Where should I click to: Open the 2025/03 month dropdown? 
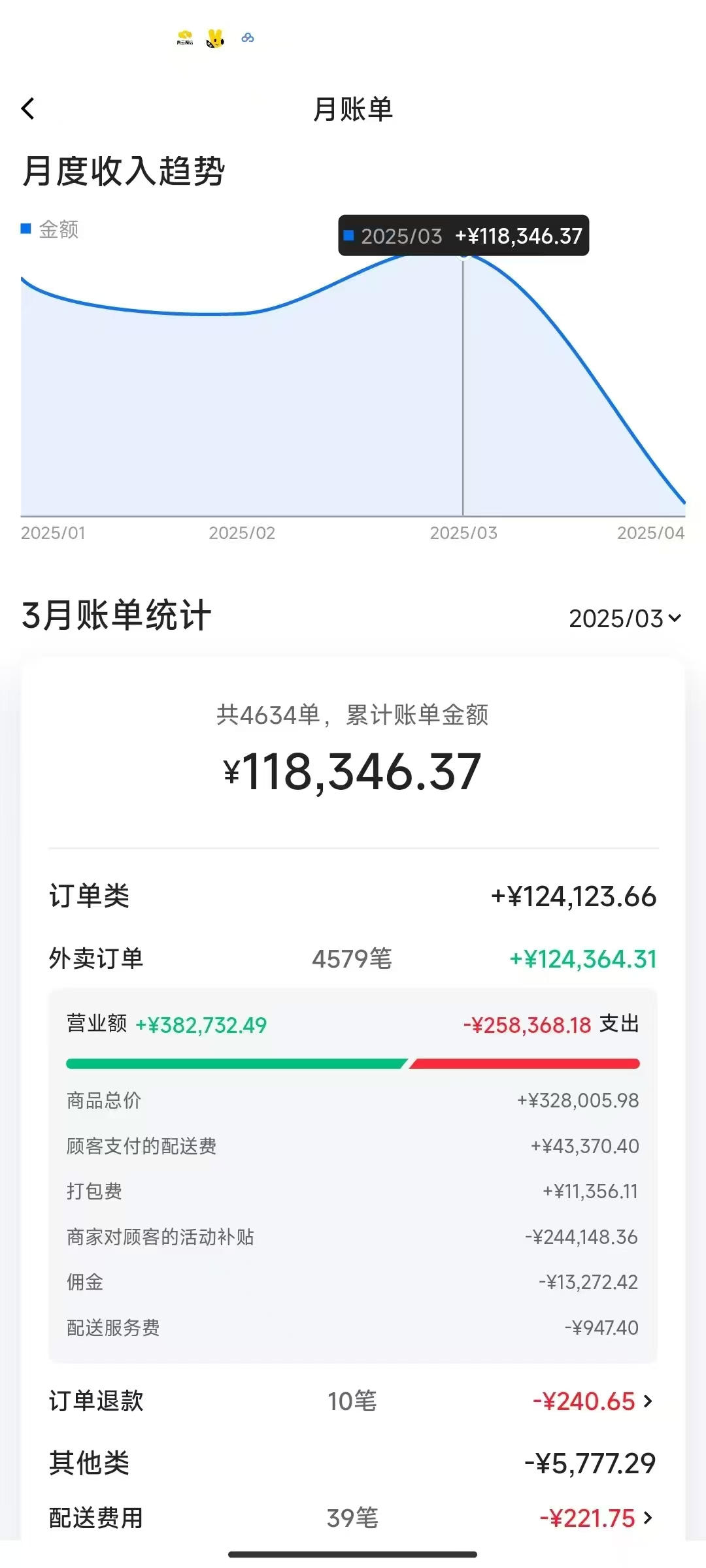[x=625, y=618]
